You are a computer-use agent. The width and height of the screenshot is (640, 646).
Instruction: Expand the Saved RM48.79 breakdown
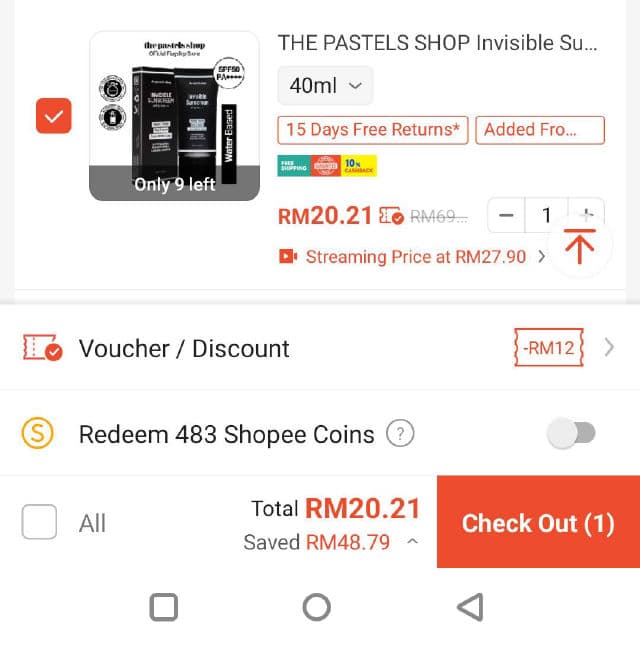click(x=414, y=542)
